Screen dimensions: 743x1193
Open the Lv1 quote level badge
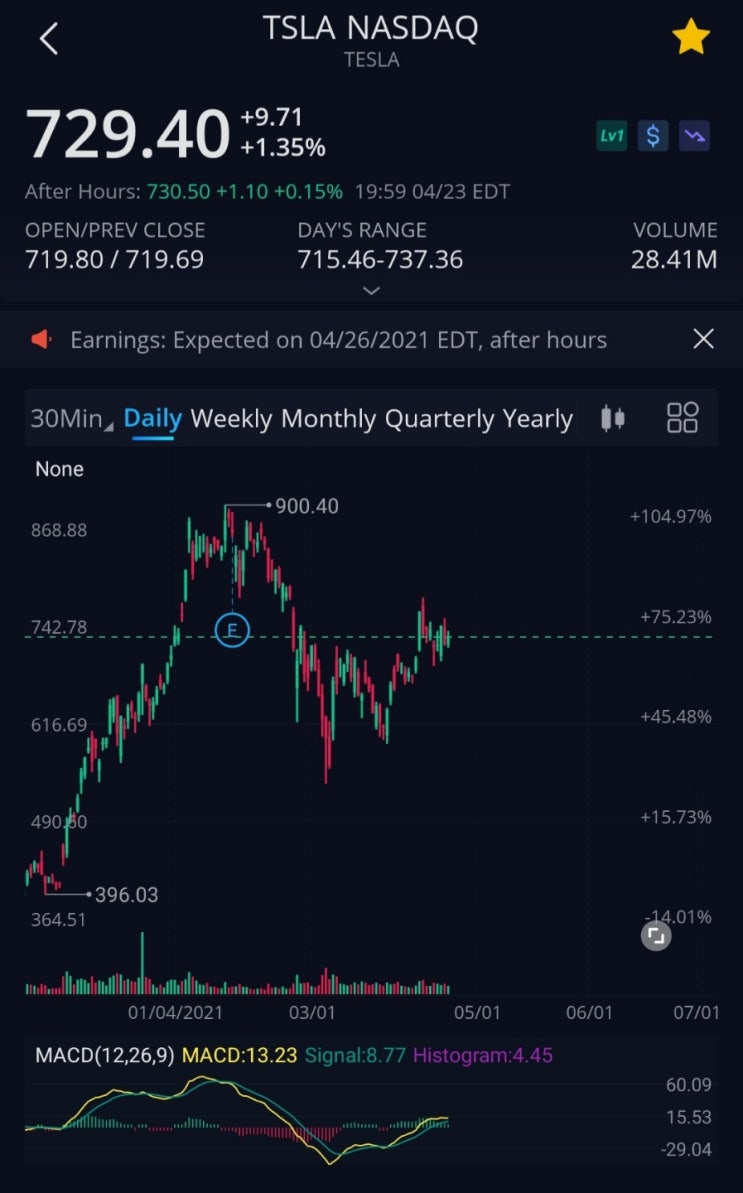pos(611,136)
